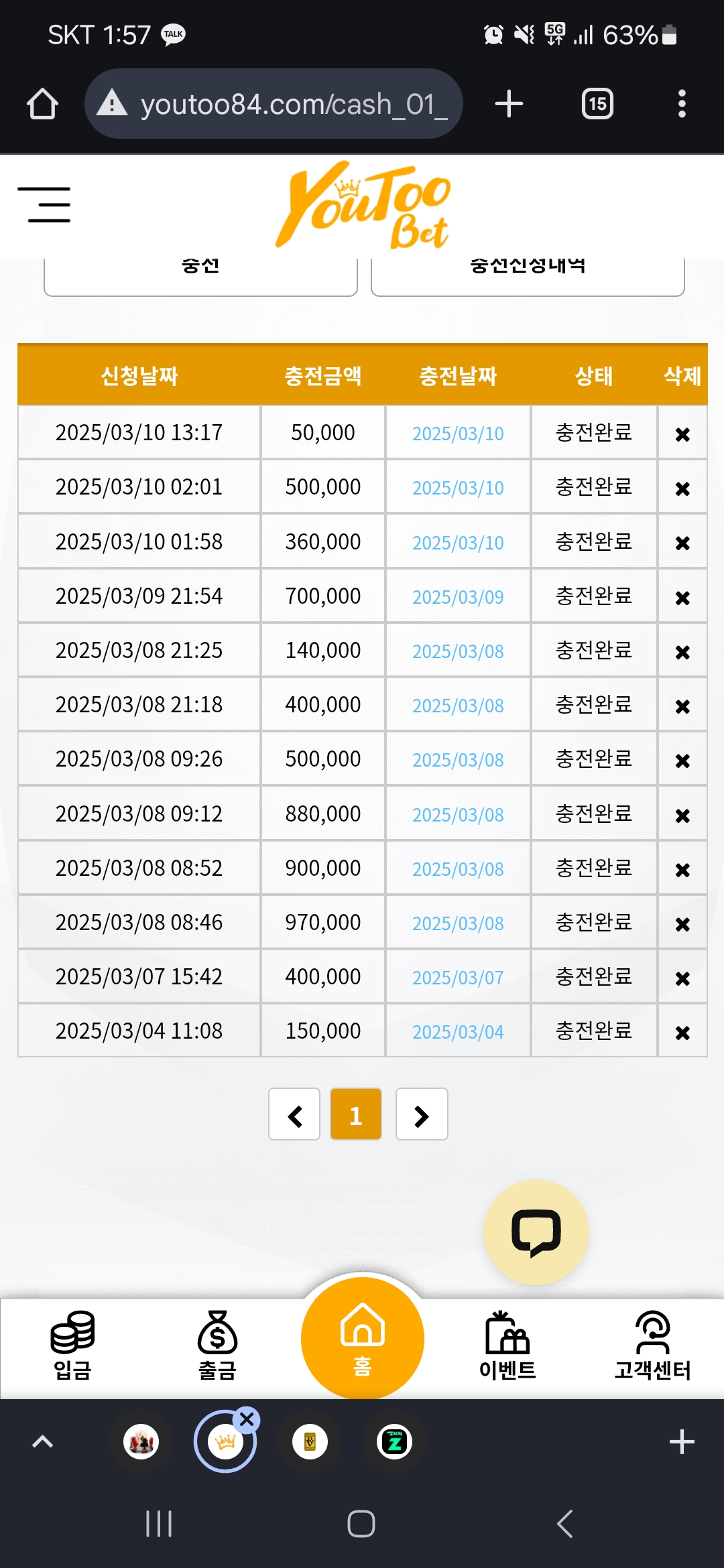Delete the 700,000 charge record
Viewport: 724px width, 1568px height.
682,598
